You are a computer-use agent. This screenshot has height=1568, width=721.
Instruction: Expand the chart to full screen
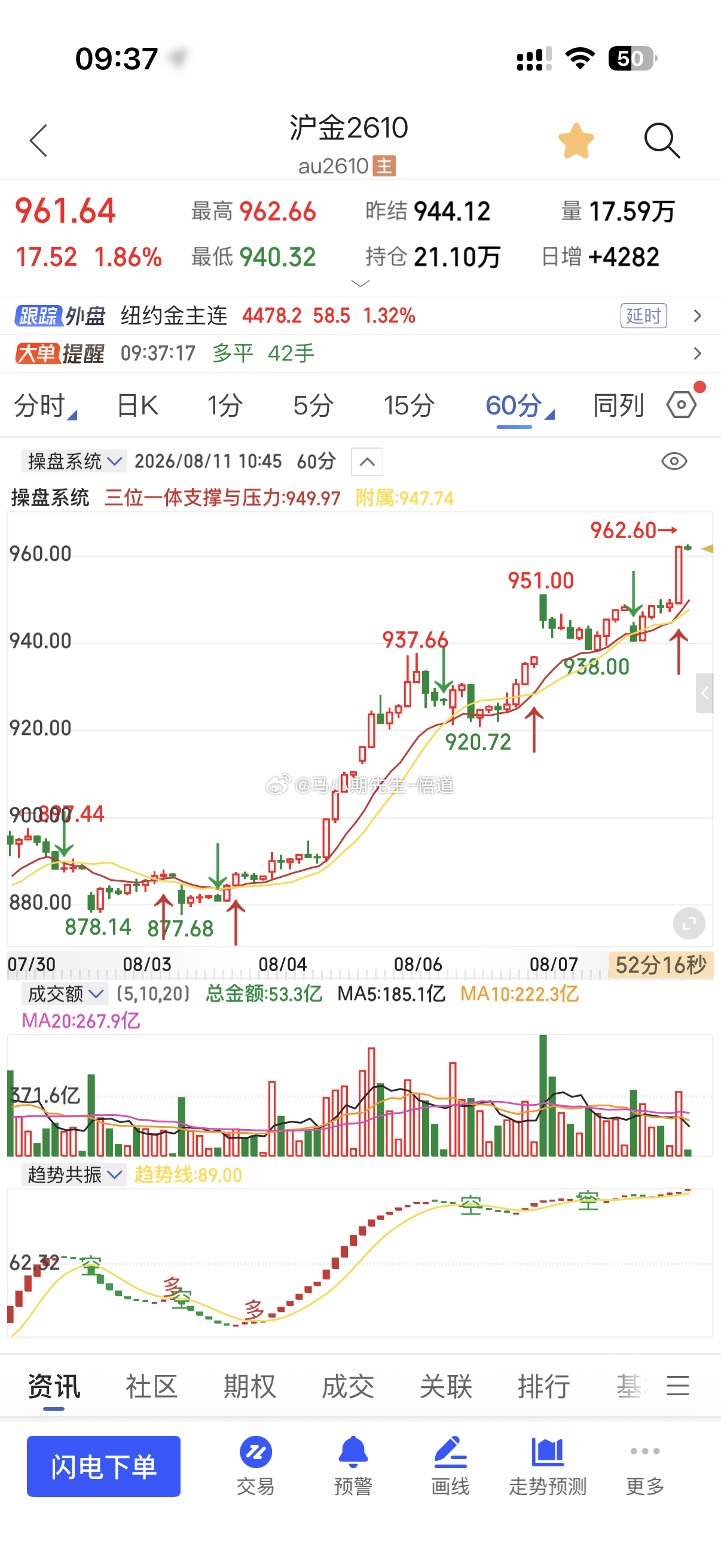click(x=689, y=923)
